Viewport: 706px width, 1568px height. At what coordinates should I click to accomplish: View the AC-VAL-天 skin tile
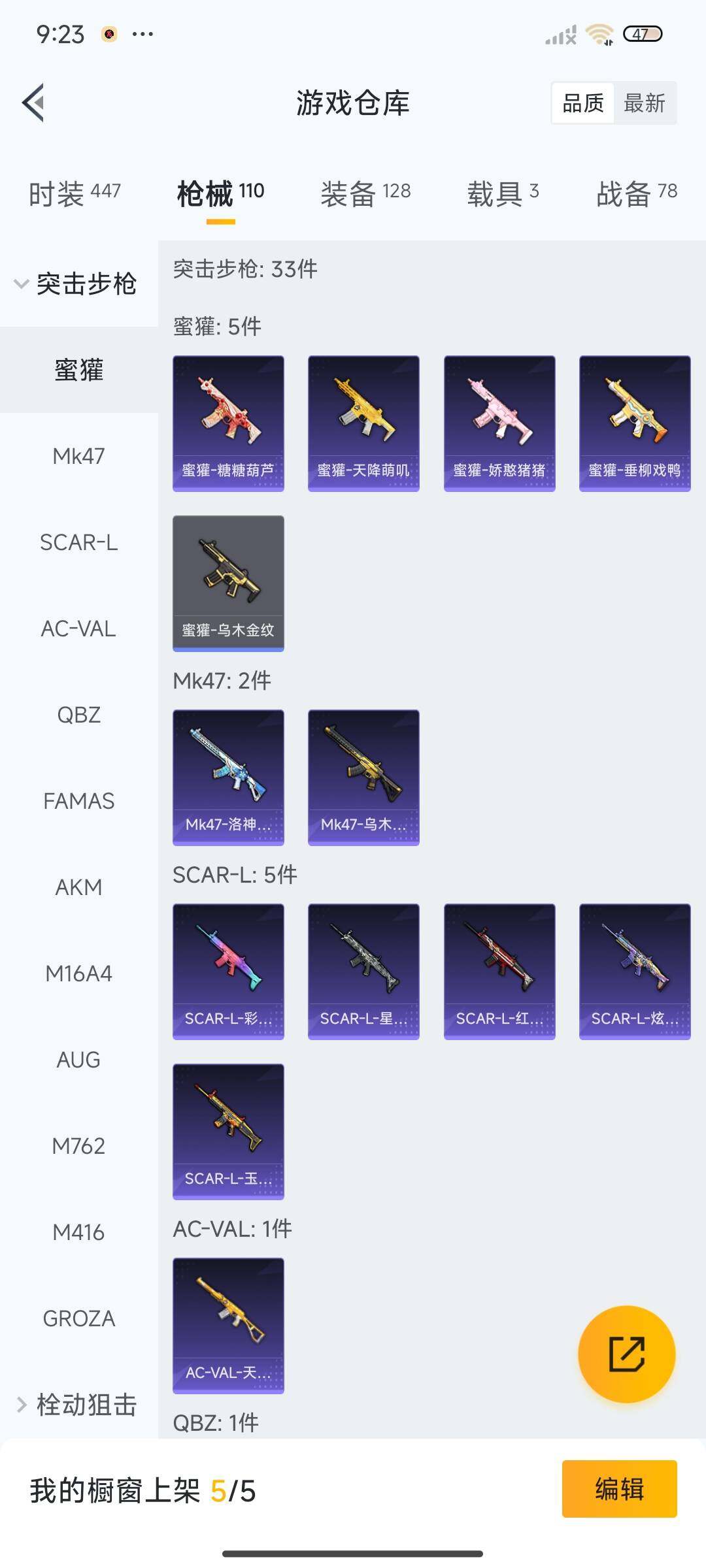click(228, 1326)
